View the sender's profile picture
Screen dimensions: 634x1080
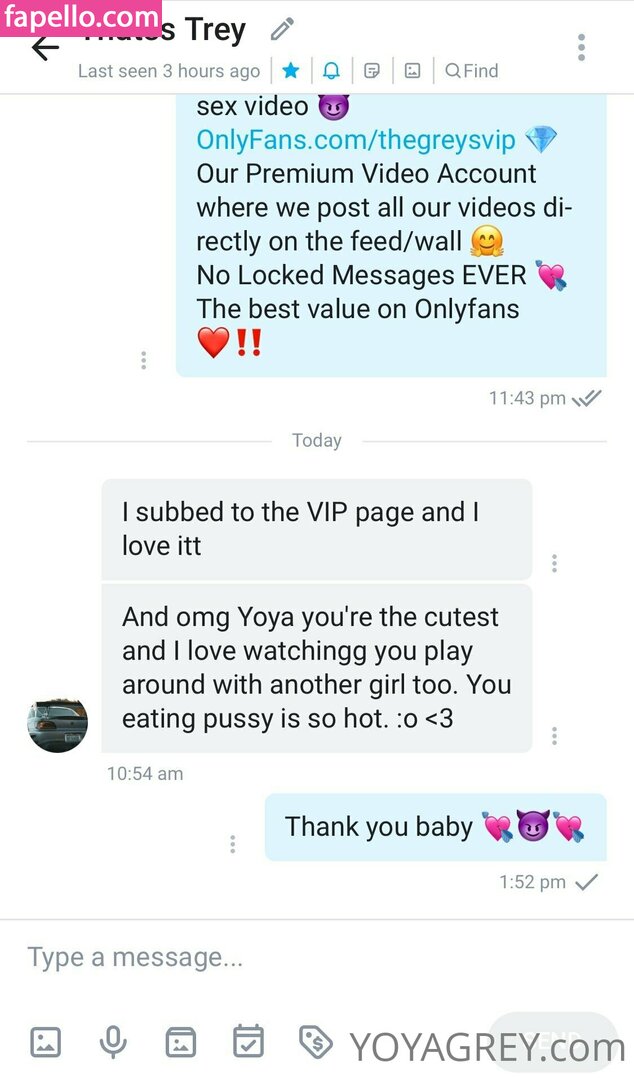click(x=57, y=724)
